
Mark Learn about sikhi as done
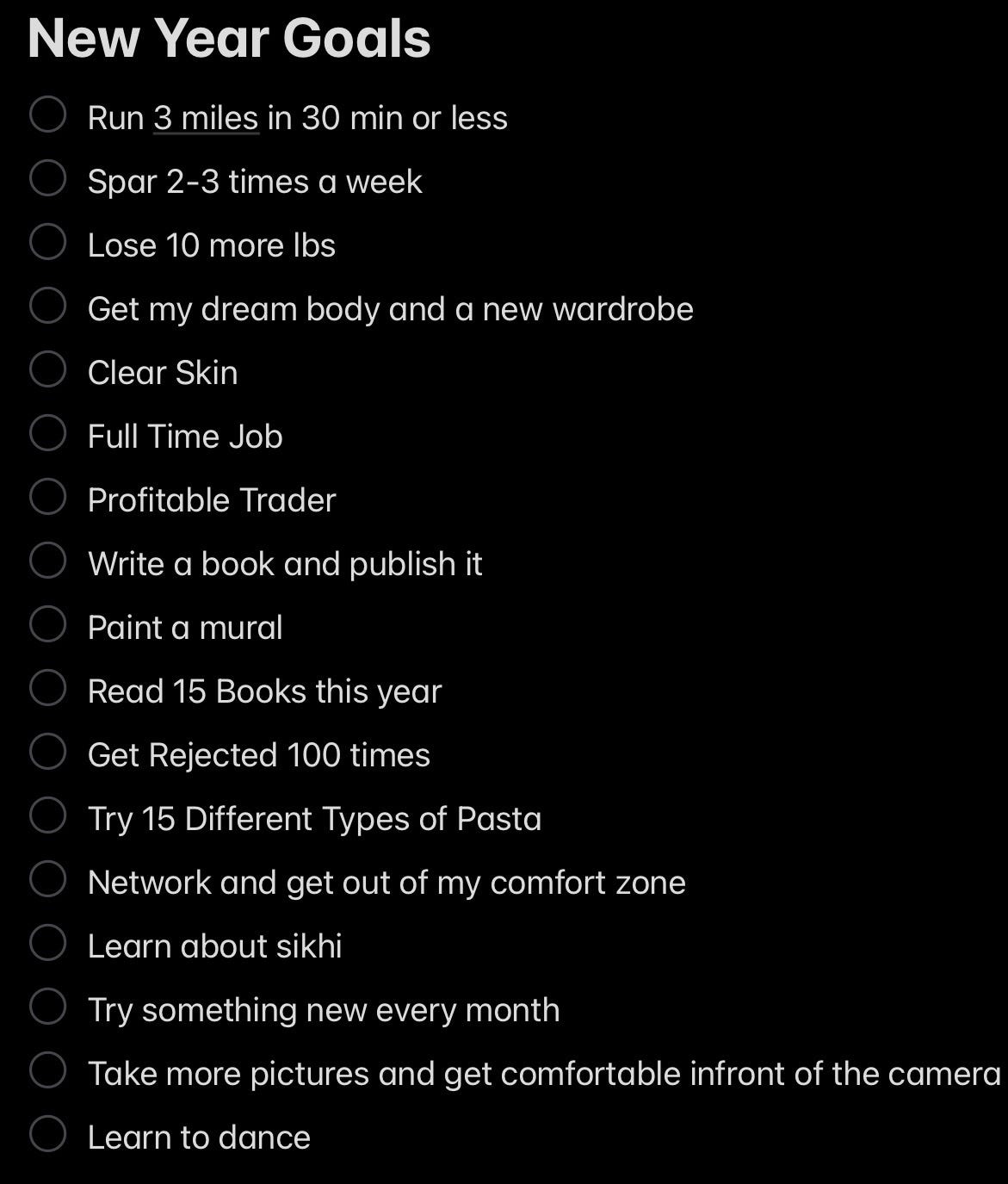tap(47, 943)
